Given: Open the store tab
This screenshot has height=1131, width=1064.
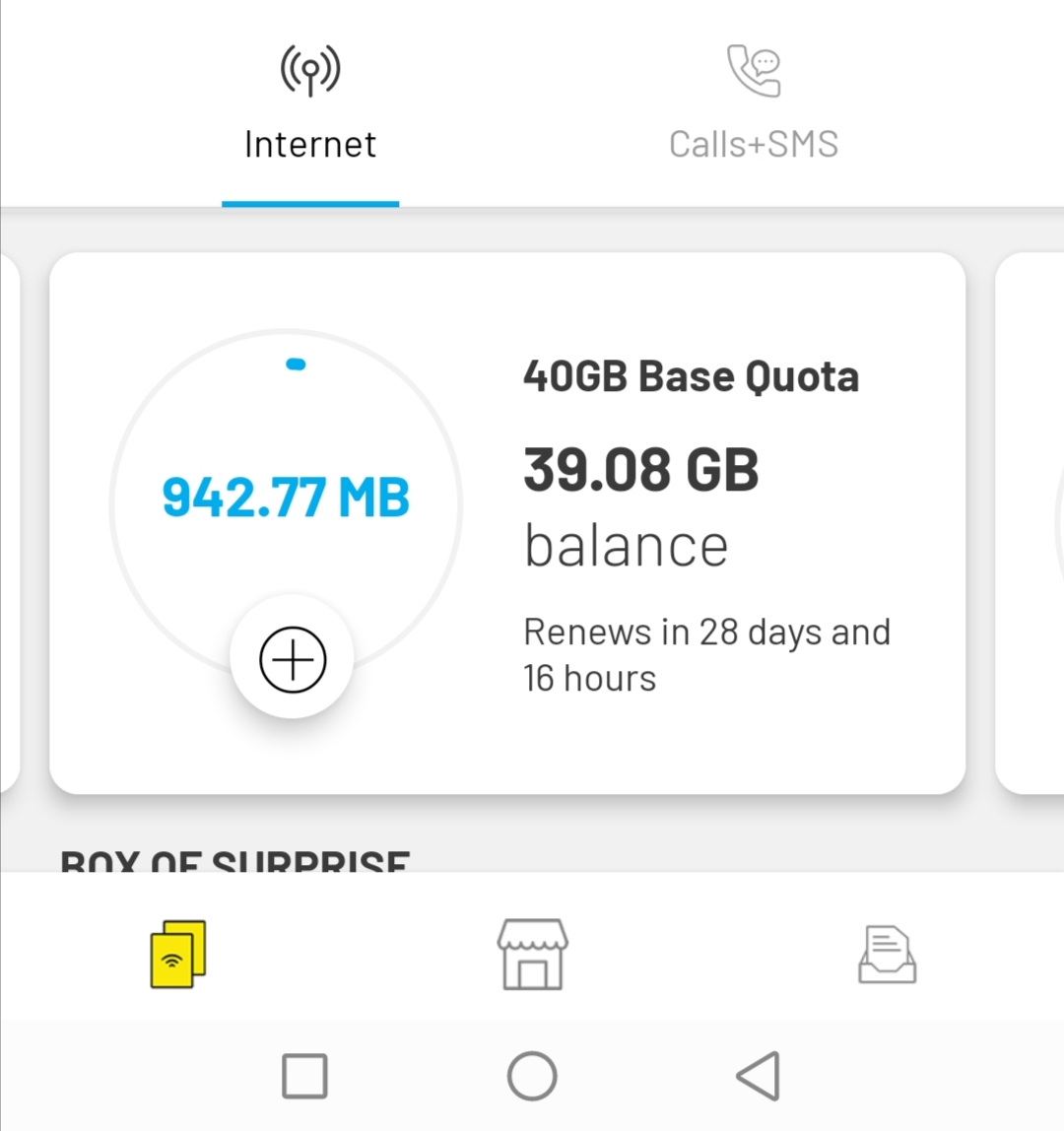Looking at the screenshot, I should click(532, 954).
